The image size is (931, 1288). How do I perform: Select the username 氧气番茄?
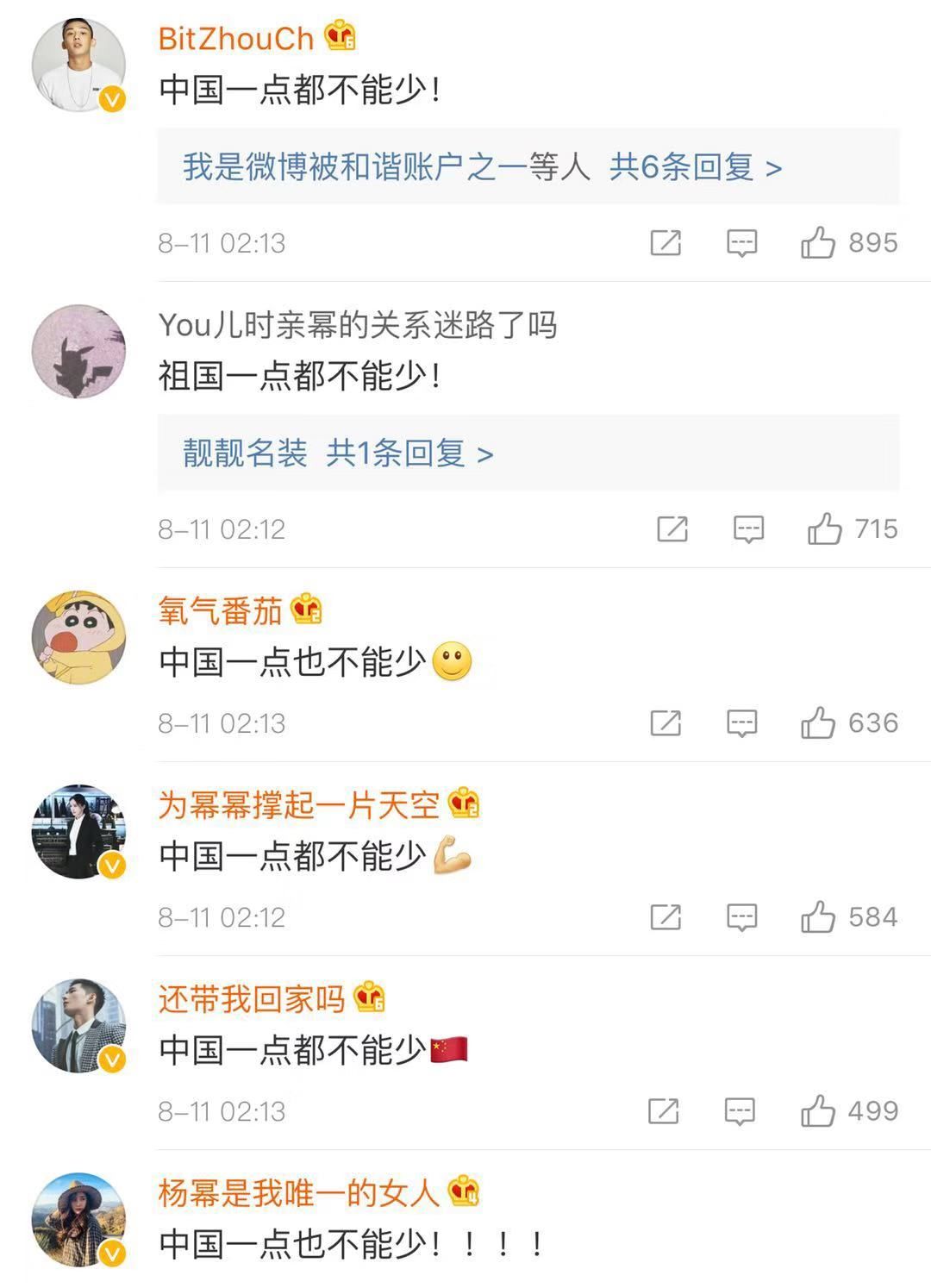pos(220,610)
